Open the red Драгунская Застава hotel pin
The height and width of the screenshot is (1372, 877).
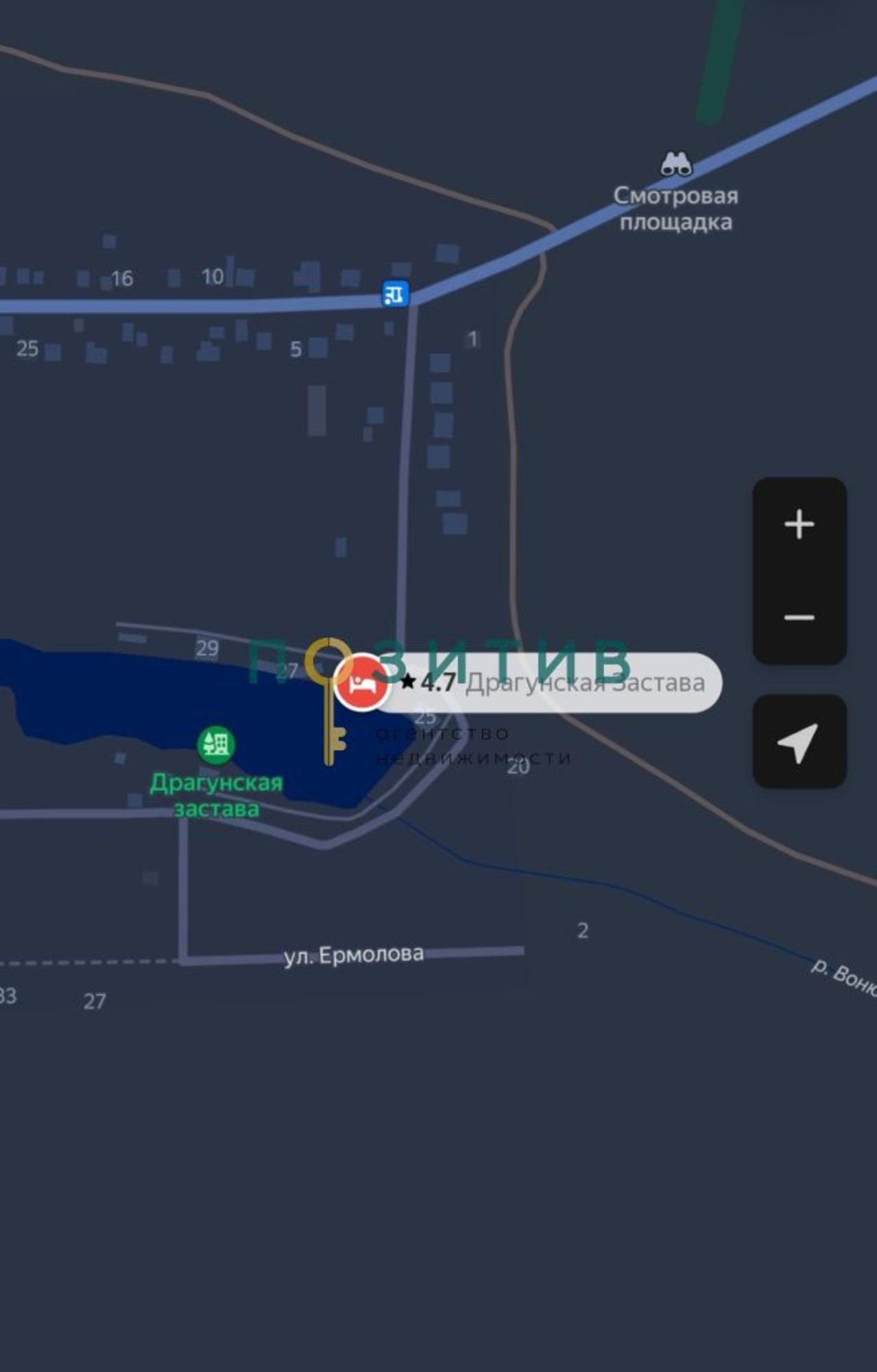click(361, 682)
